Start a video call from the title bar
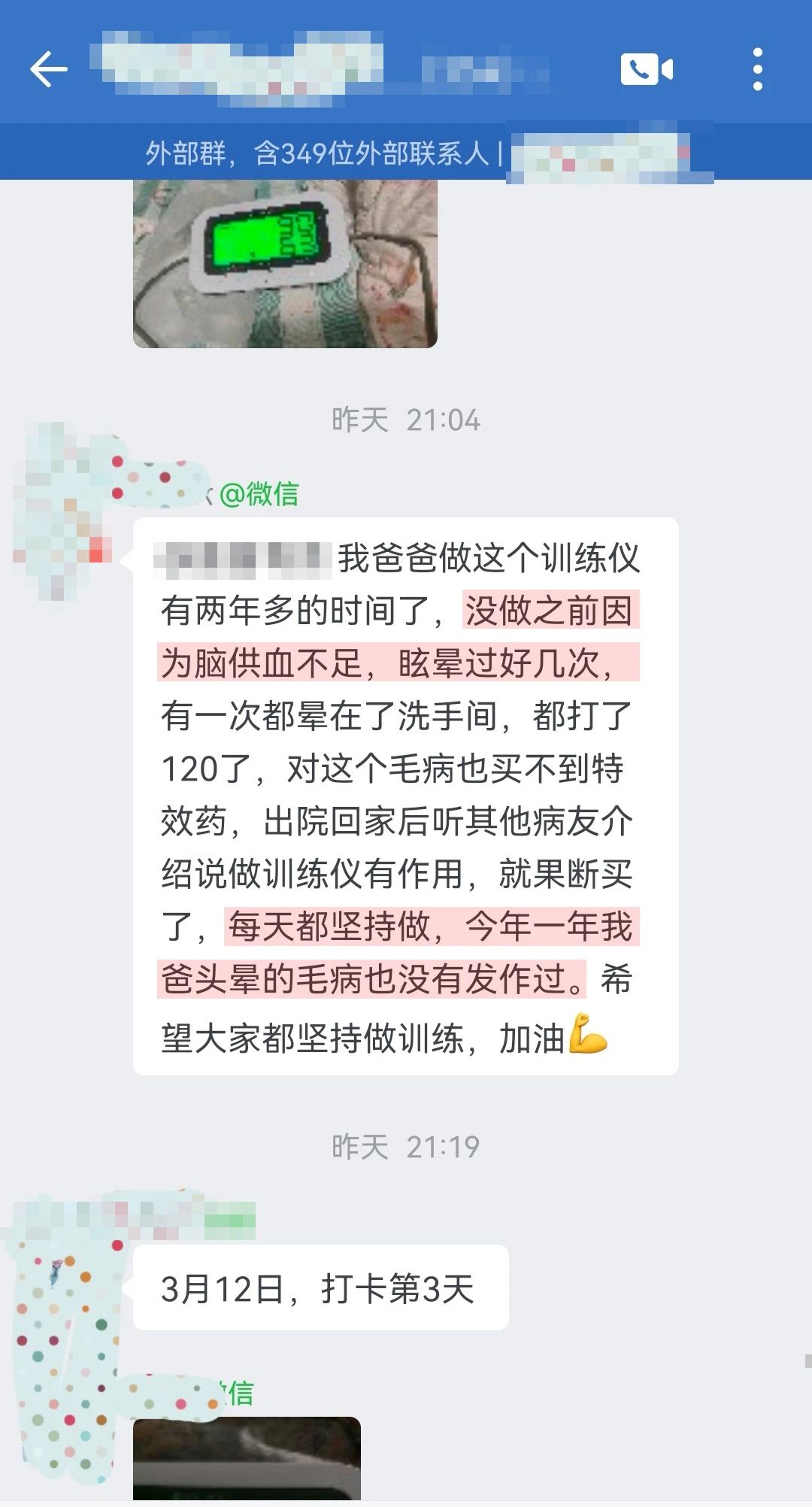The image size is (812, 1507). click(647, 70)
